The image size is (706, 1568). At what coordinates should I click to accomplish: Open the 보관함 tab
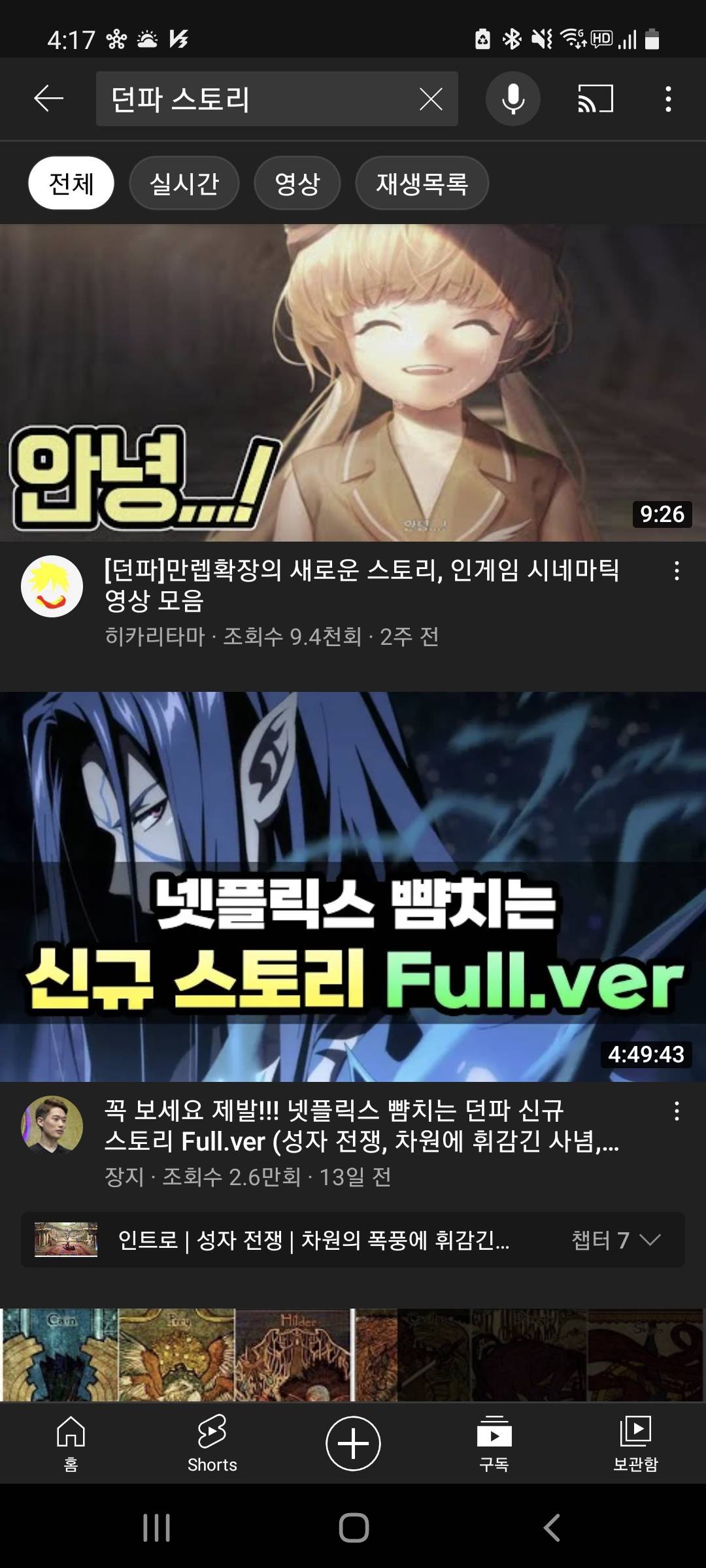635,1443
